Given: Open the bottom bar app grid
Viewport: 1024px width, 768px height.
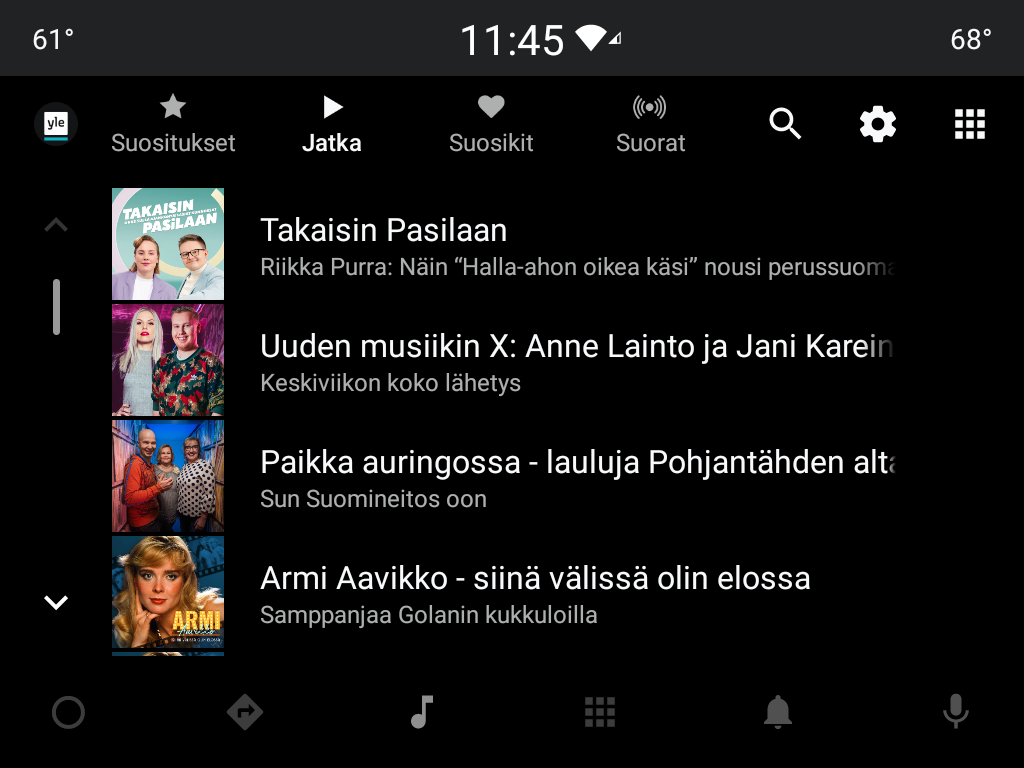Looking at the screenshot, I should [x=600, y=712].
